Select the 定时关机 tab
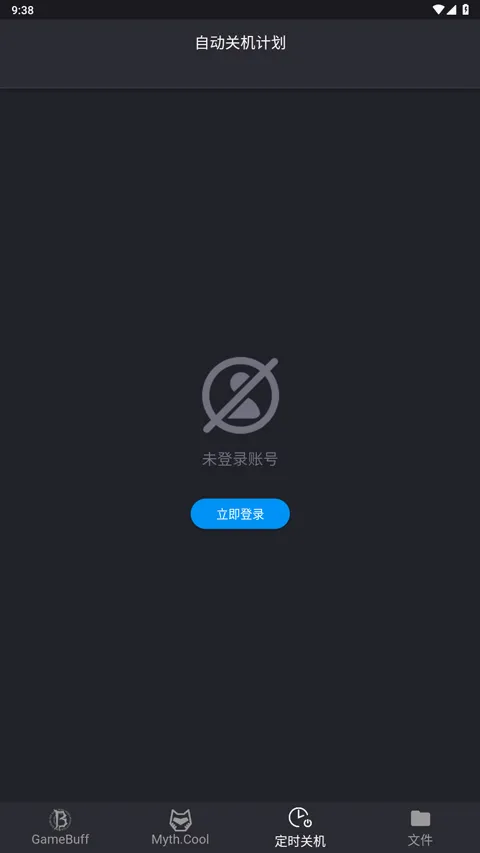The image size is (480, 853). tap(300, 827)
